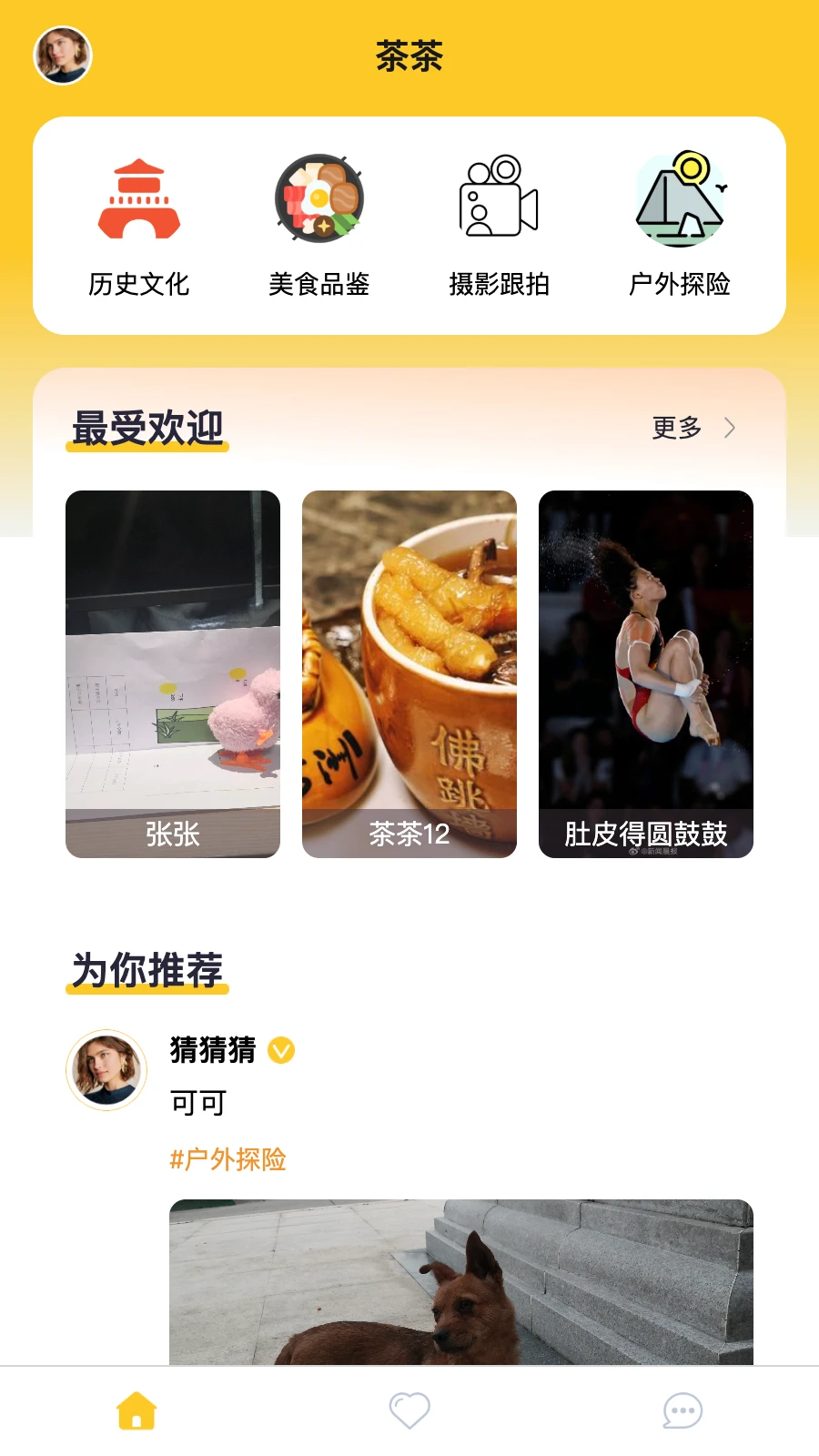Open the Home tab icon in bottom navigation
Image resolution: width=819 pixels, height=1456 pixels.
click(136, 1409)
